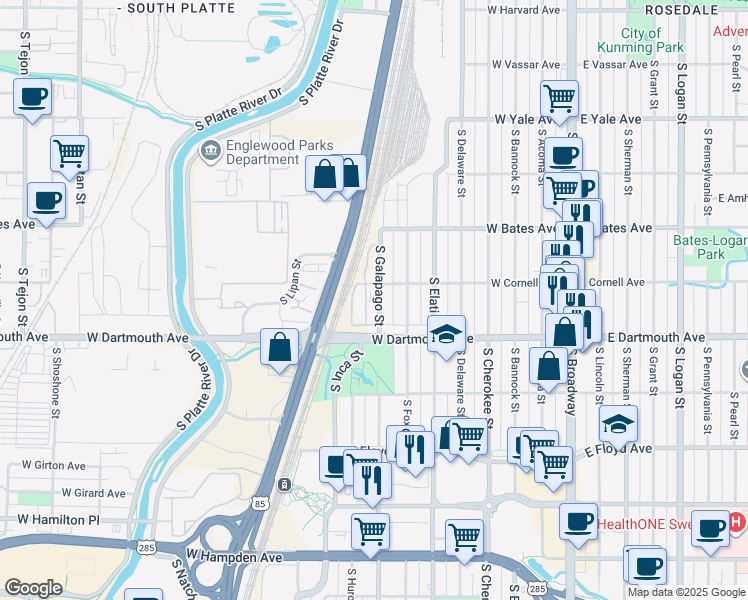The width and height of the screenshot is (748, 600).
Task: Open the coffee marker next to HealthONE
Action: [x=711, y=527]
